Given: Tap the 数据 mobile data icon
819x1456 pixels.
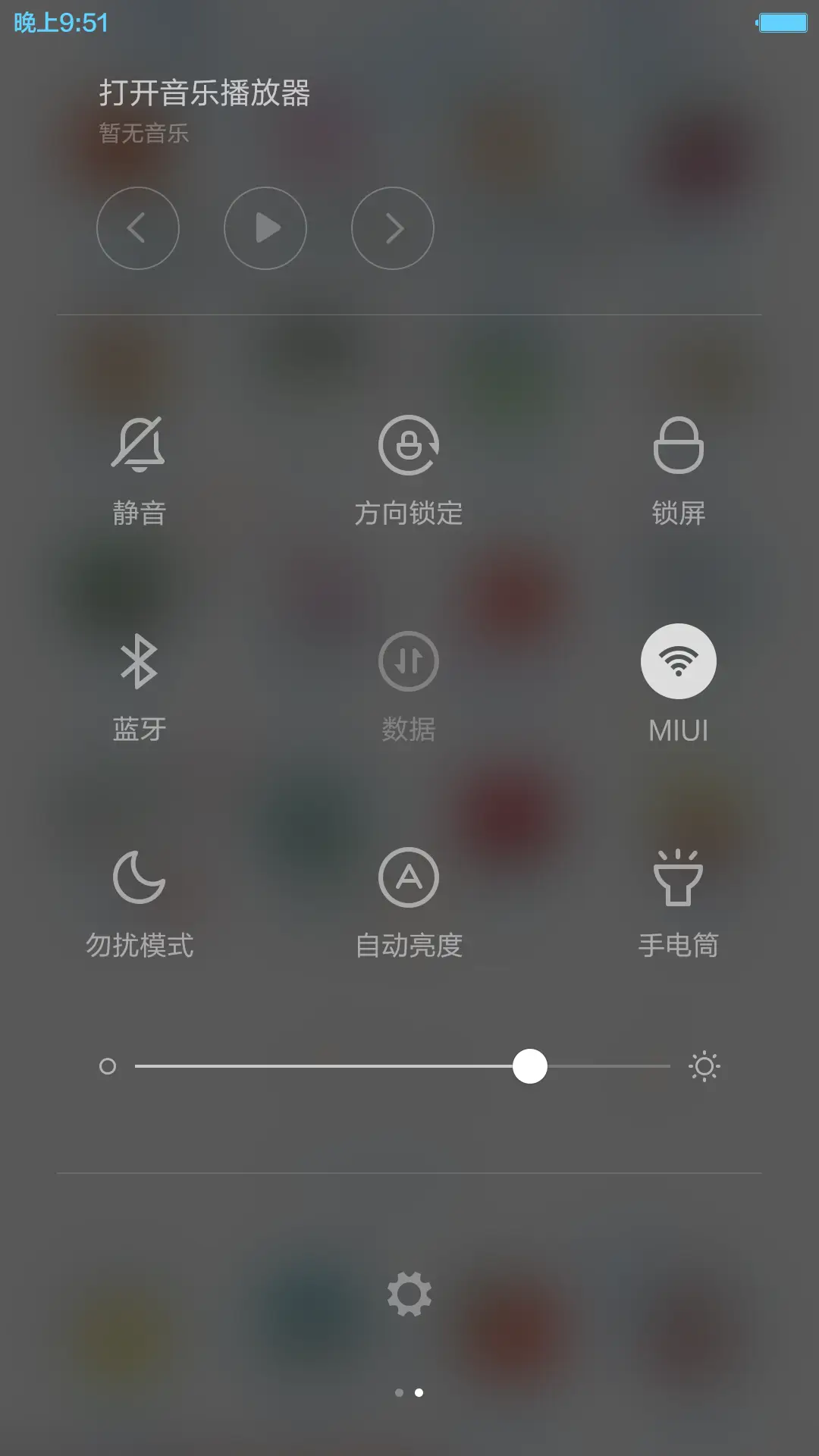Looking at the screenshot, I should click(x=409, y=661).
